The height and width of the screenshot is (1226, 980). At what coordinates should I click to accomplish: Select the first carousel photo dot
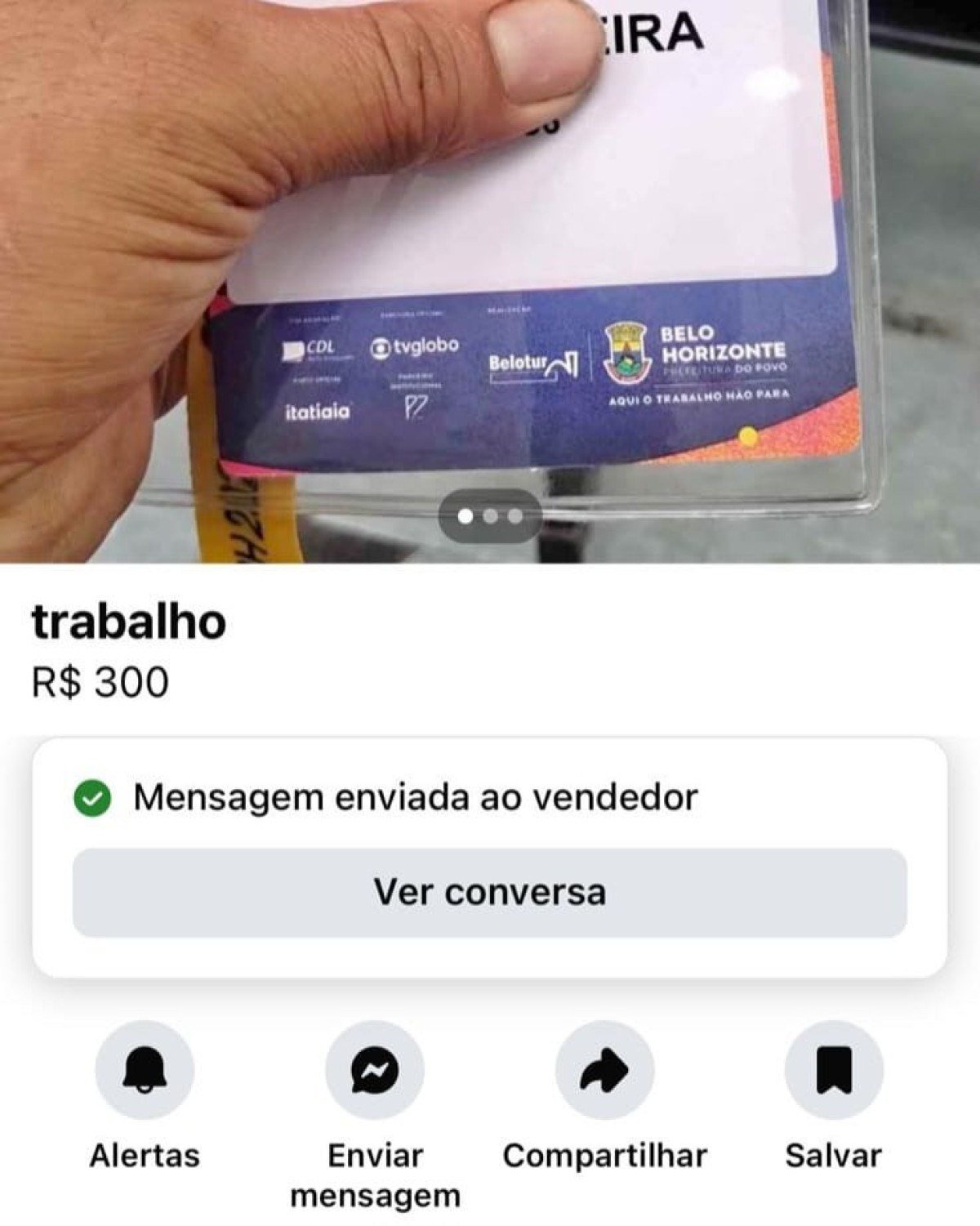tap(466, 515)
